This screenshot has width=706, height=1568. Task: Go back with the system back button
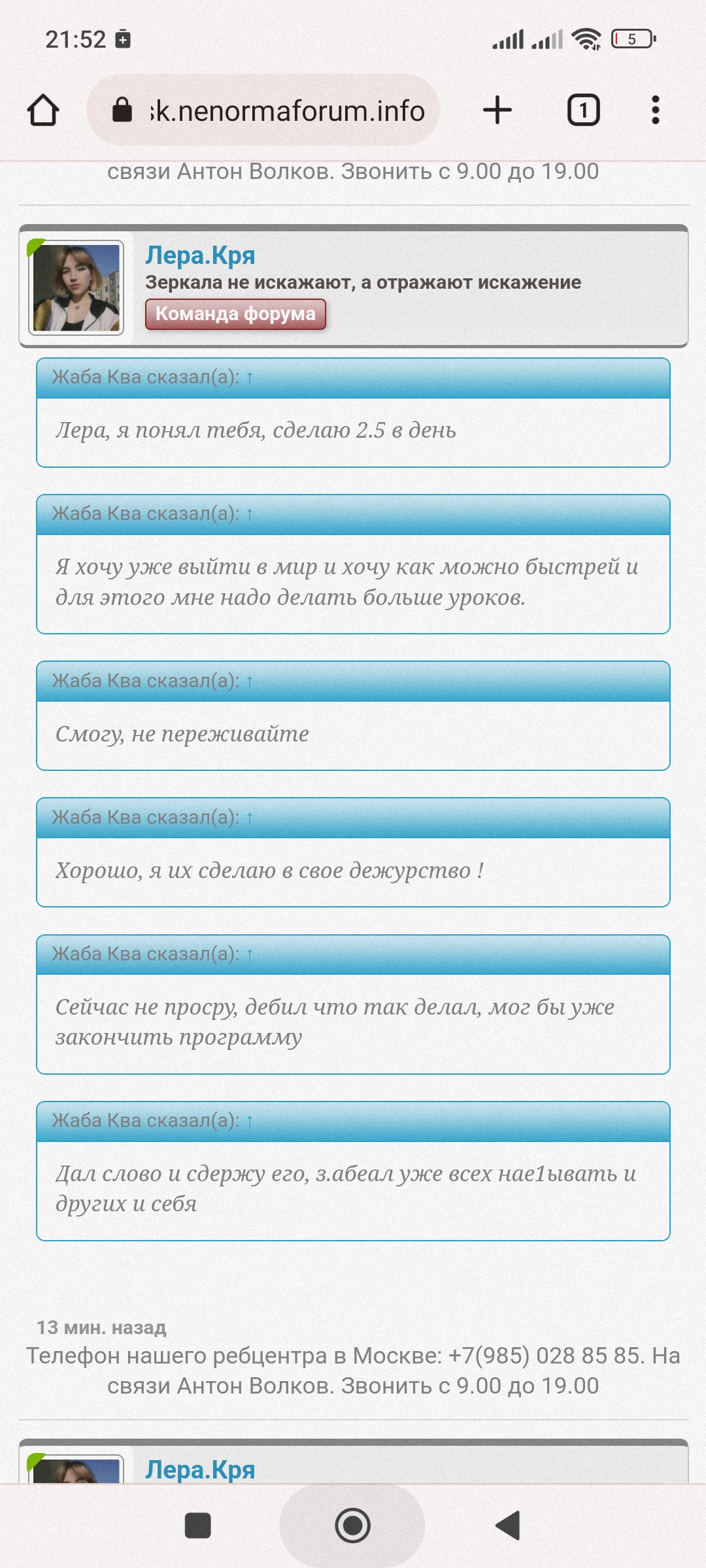pos(509,1526)
